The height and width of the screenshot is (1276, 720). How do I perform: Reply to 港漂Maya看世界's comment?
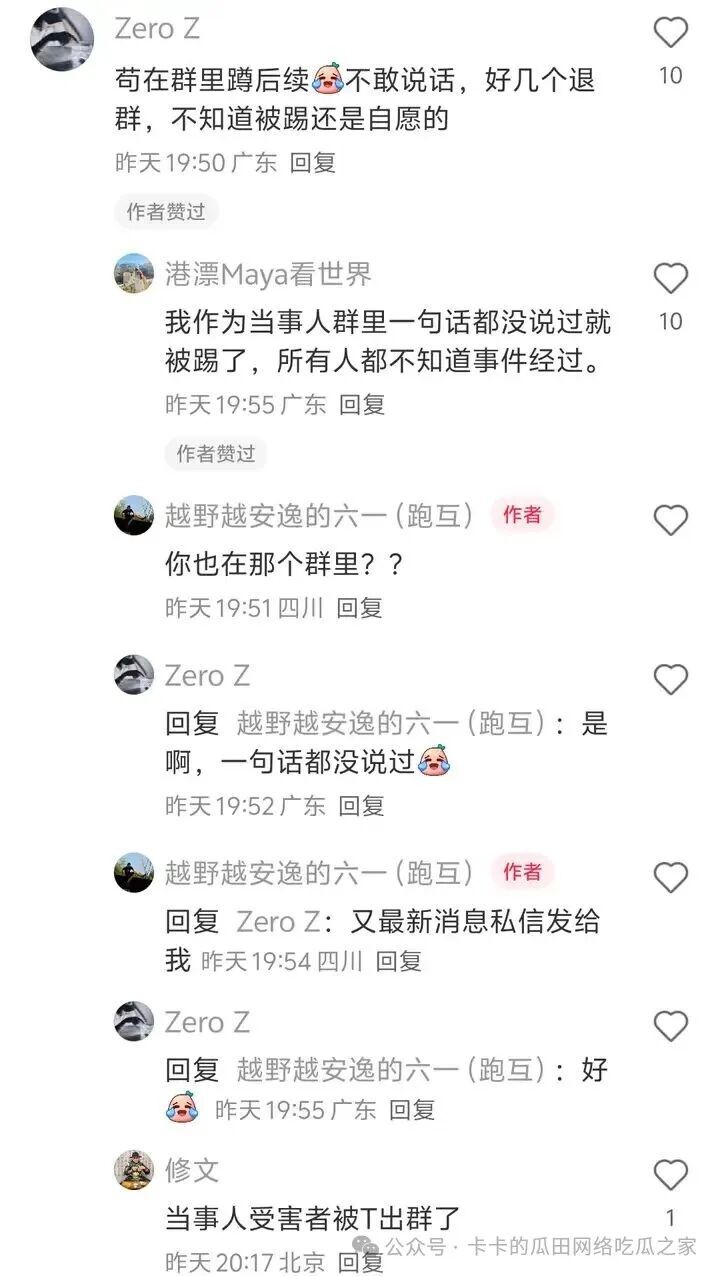pyautogui.click(x=361, y=405)
